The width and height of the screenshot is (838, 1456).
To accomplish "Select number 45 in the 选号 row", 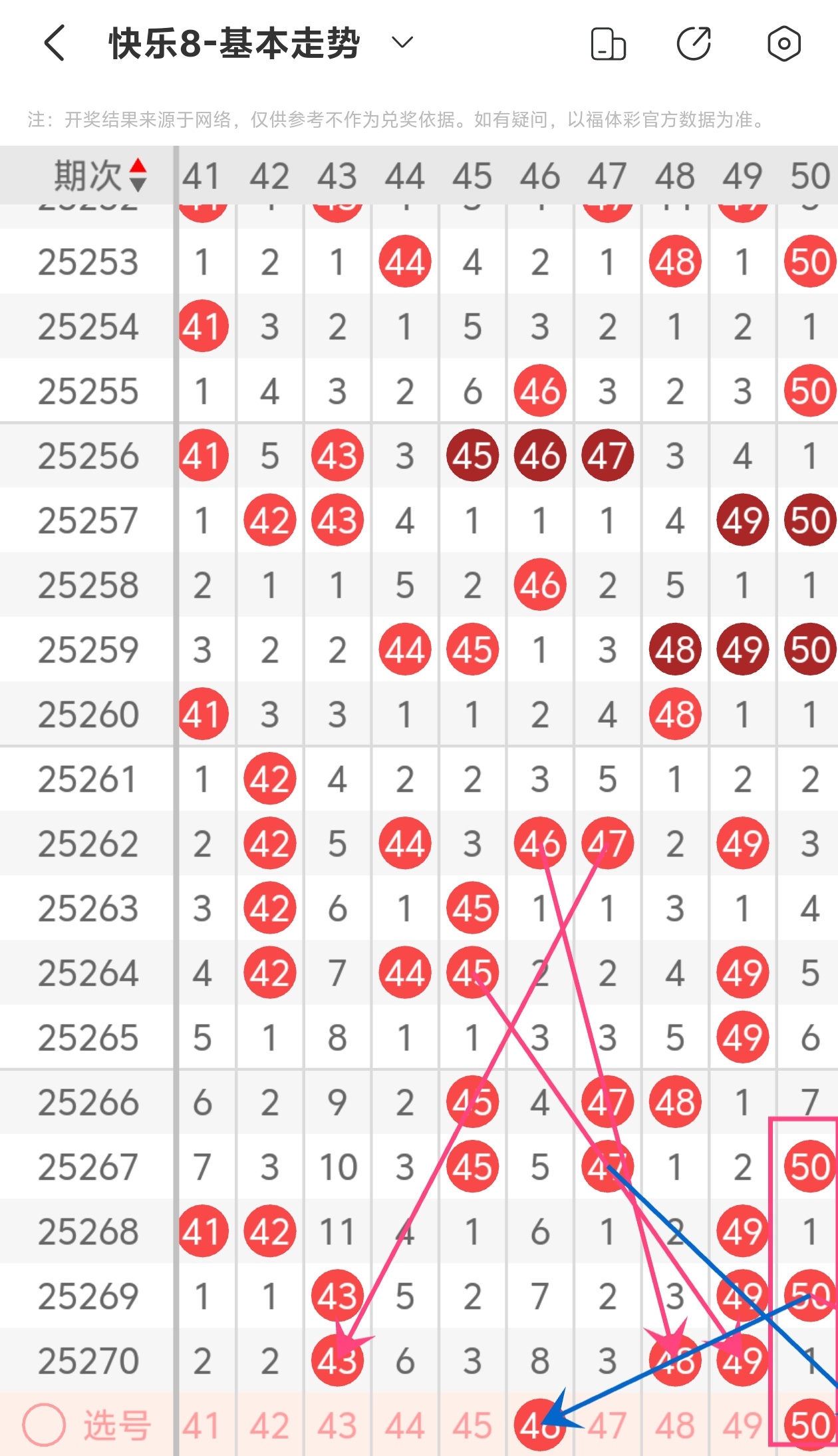I will (472, 1425).
